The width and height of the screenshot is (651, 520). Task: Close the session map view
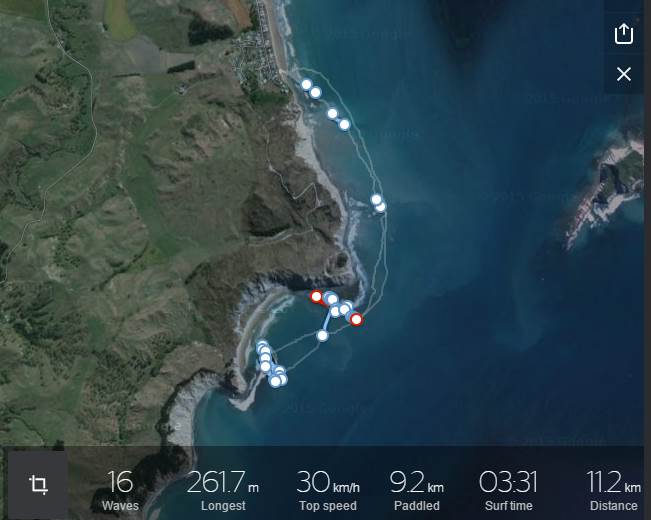point(624,74)
